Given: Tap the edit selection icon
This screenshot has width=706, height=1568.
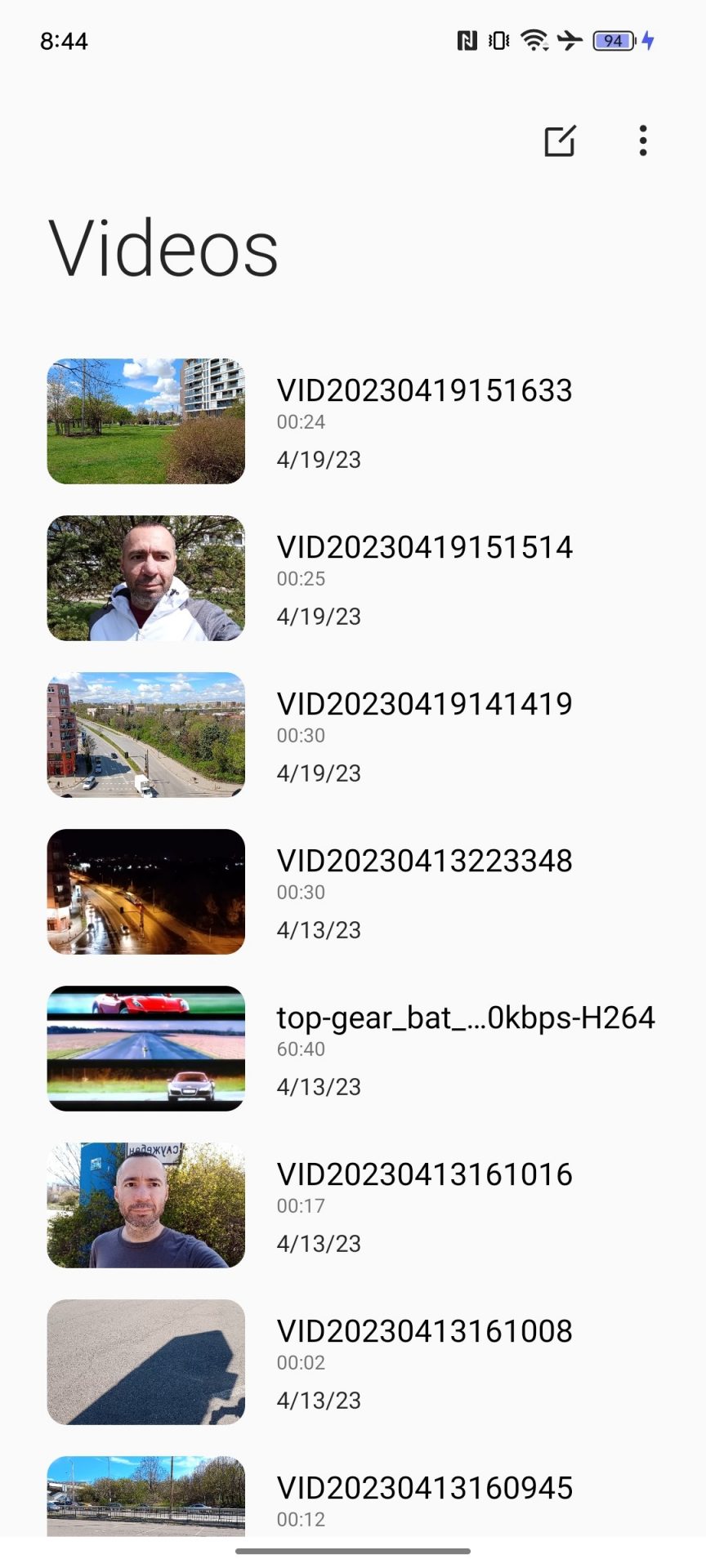Looking at the screenshot, I should 560,141.
